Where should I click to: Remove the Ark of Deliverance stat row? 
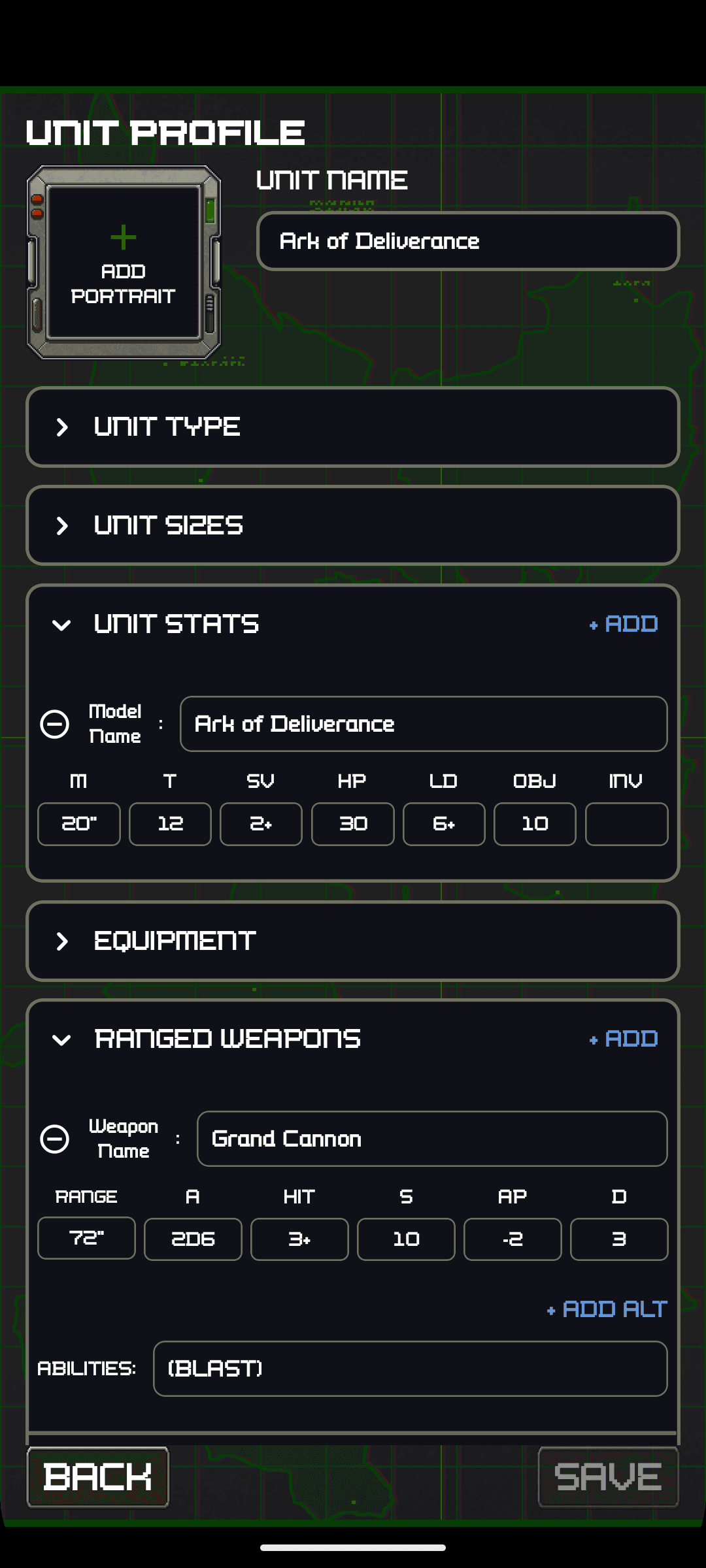pos(55,724)
